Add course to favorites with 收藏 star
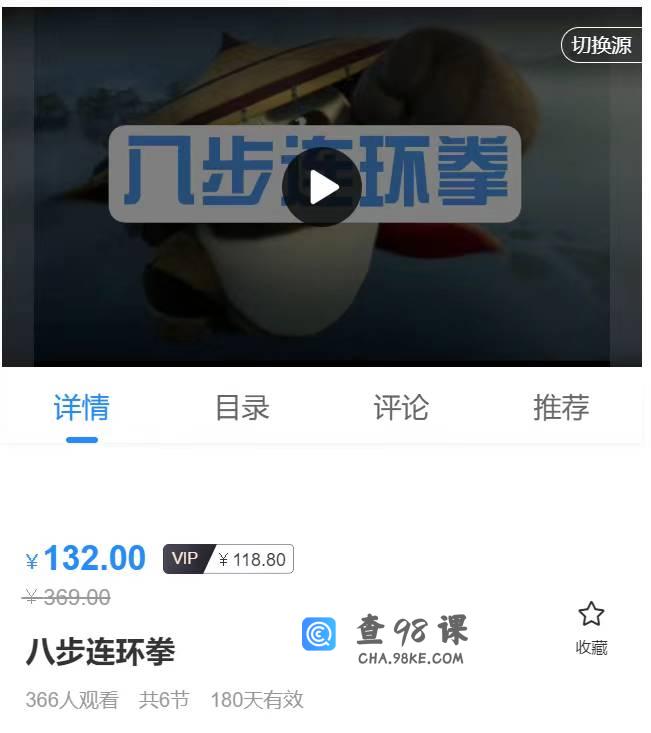 coord(591,626)
